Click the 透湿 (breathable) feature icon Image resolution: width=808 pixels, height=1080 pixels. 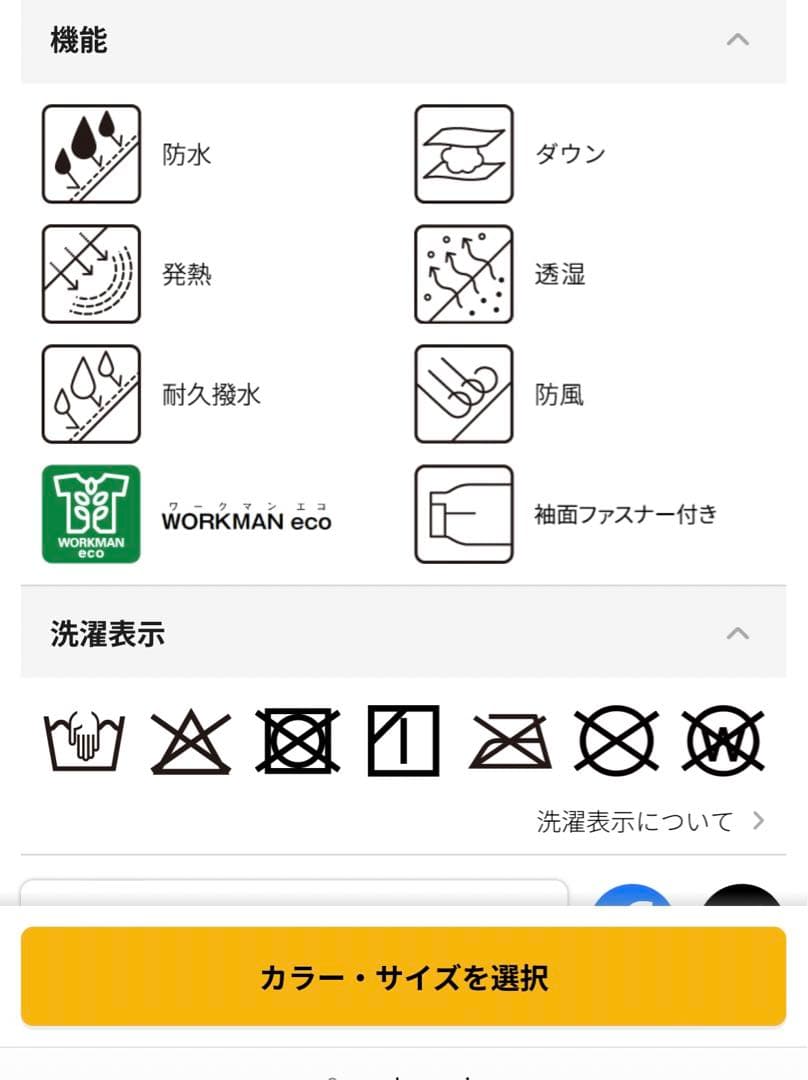point(464,275)
